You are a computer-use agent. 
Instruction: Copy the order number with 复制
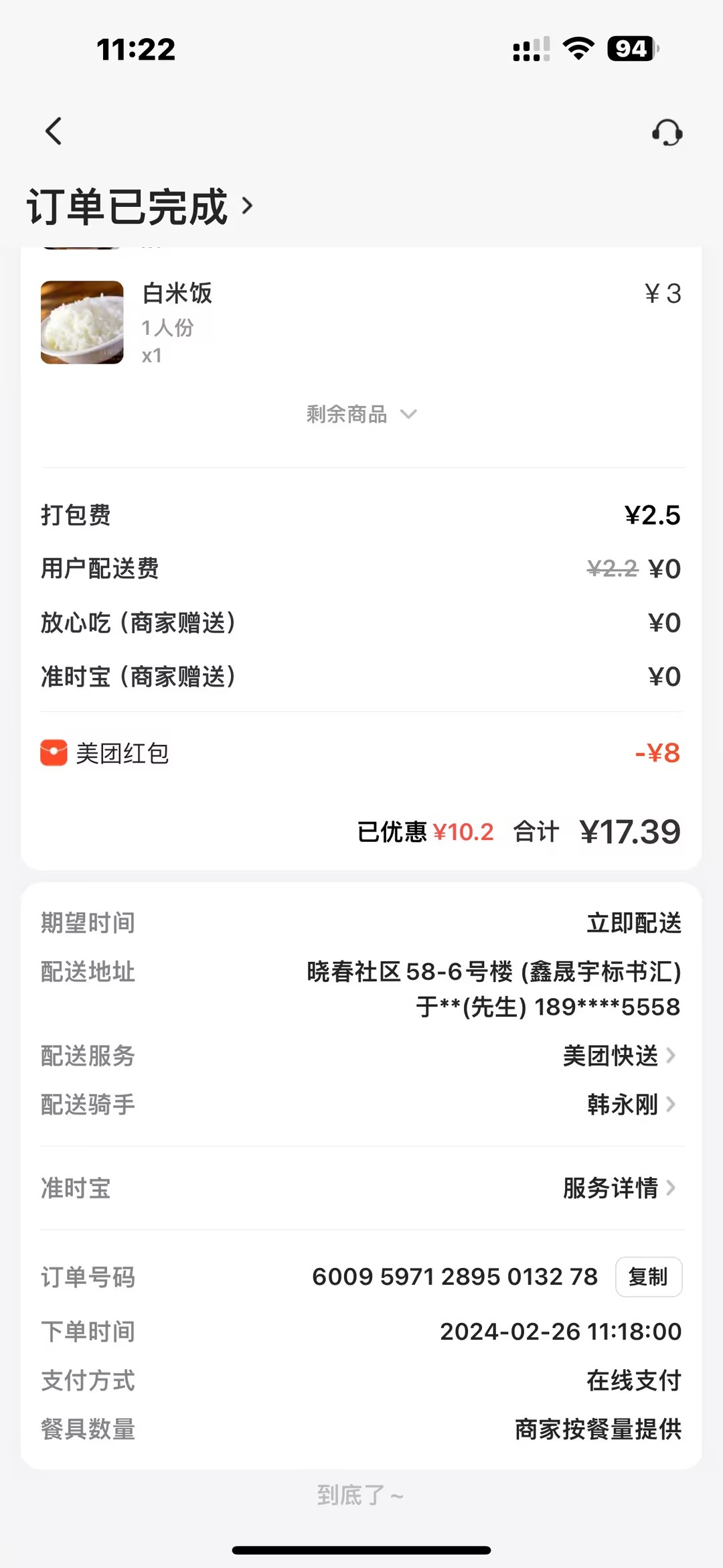click(x=648, y=1277)
